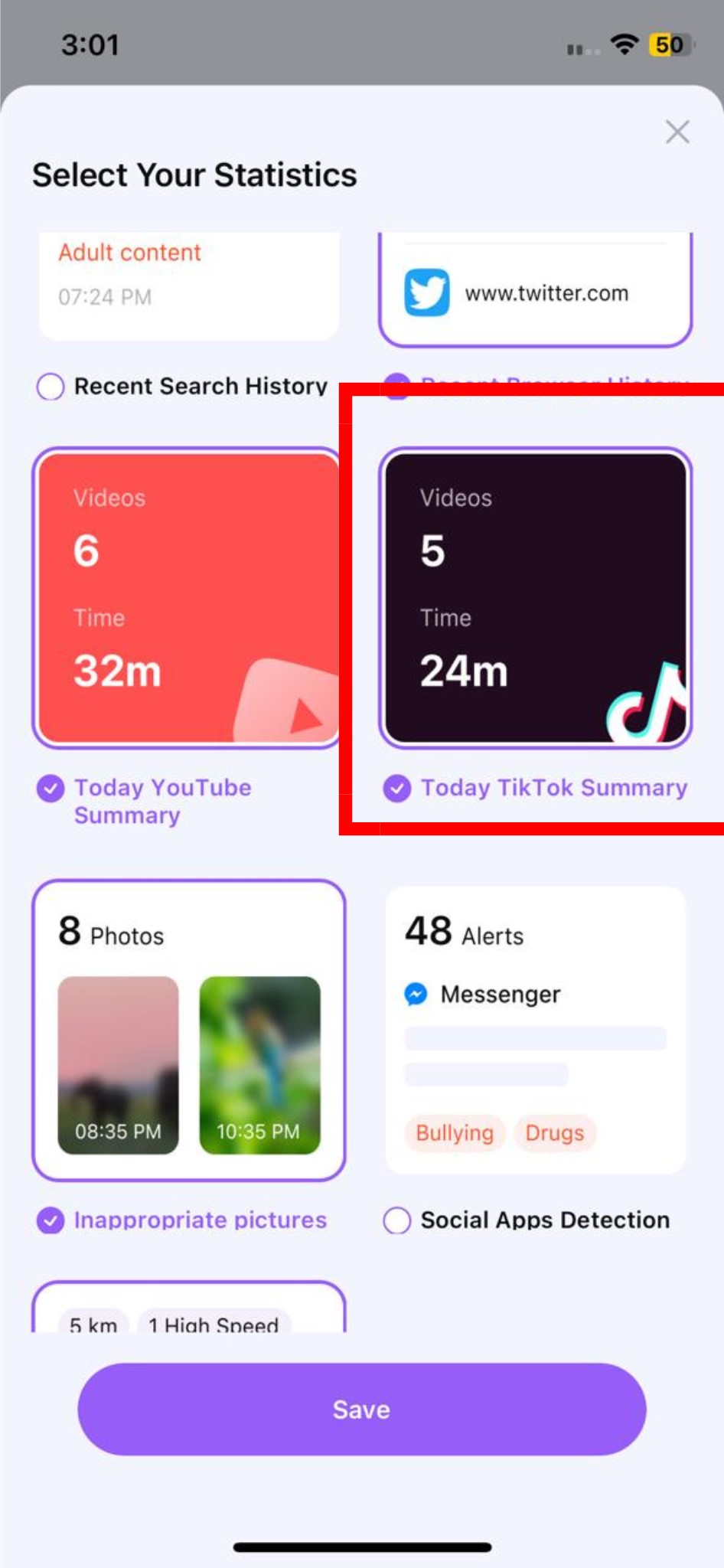Tap the 48 Alerts Messenger card

(x=535, y=1030)
